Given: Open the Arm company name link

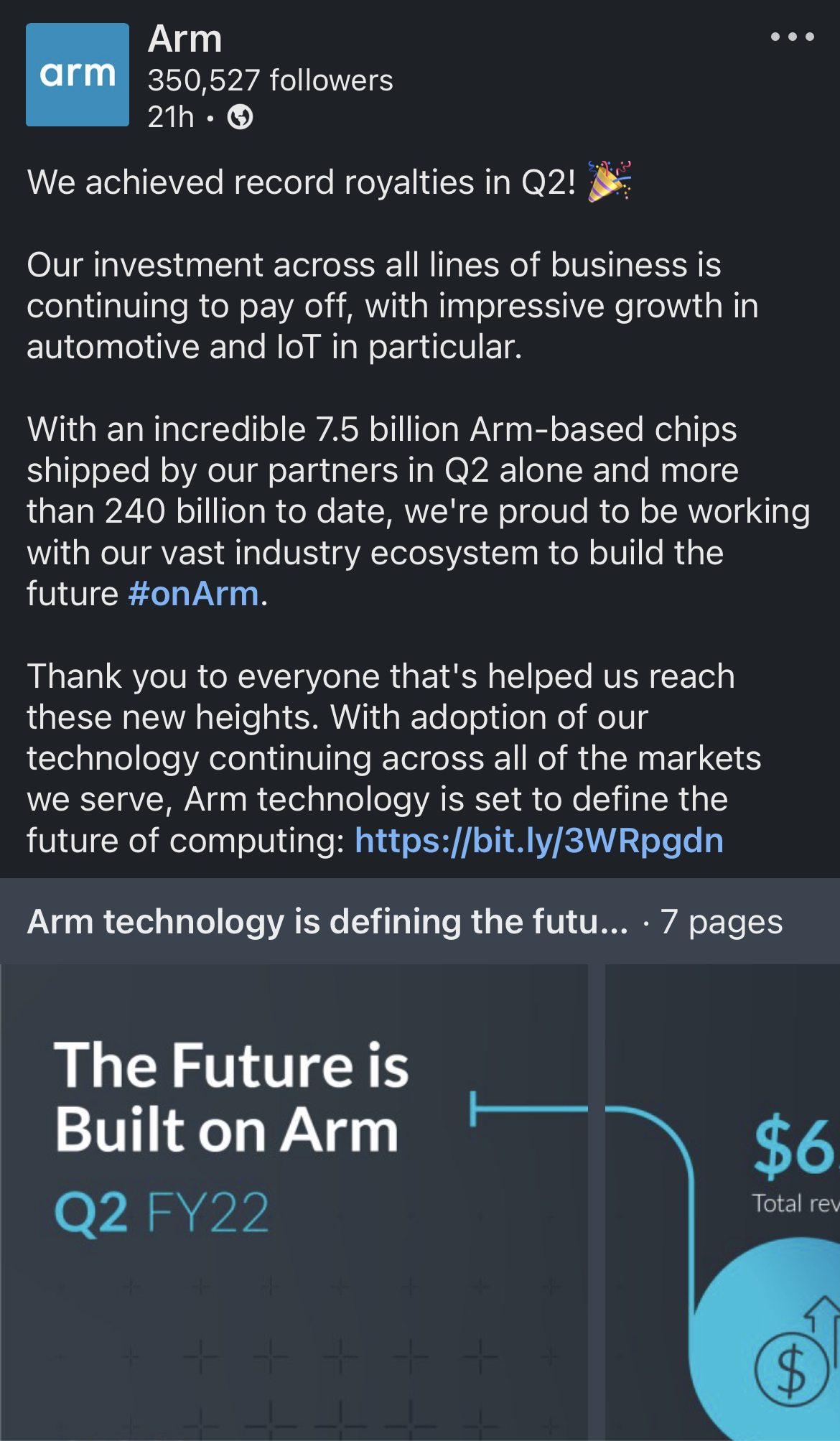Looking at the screenshot, I should coord(185,39).
